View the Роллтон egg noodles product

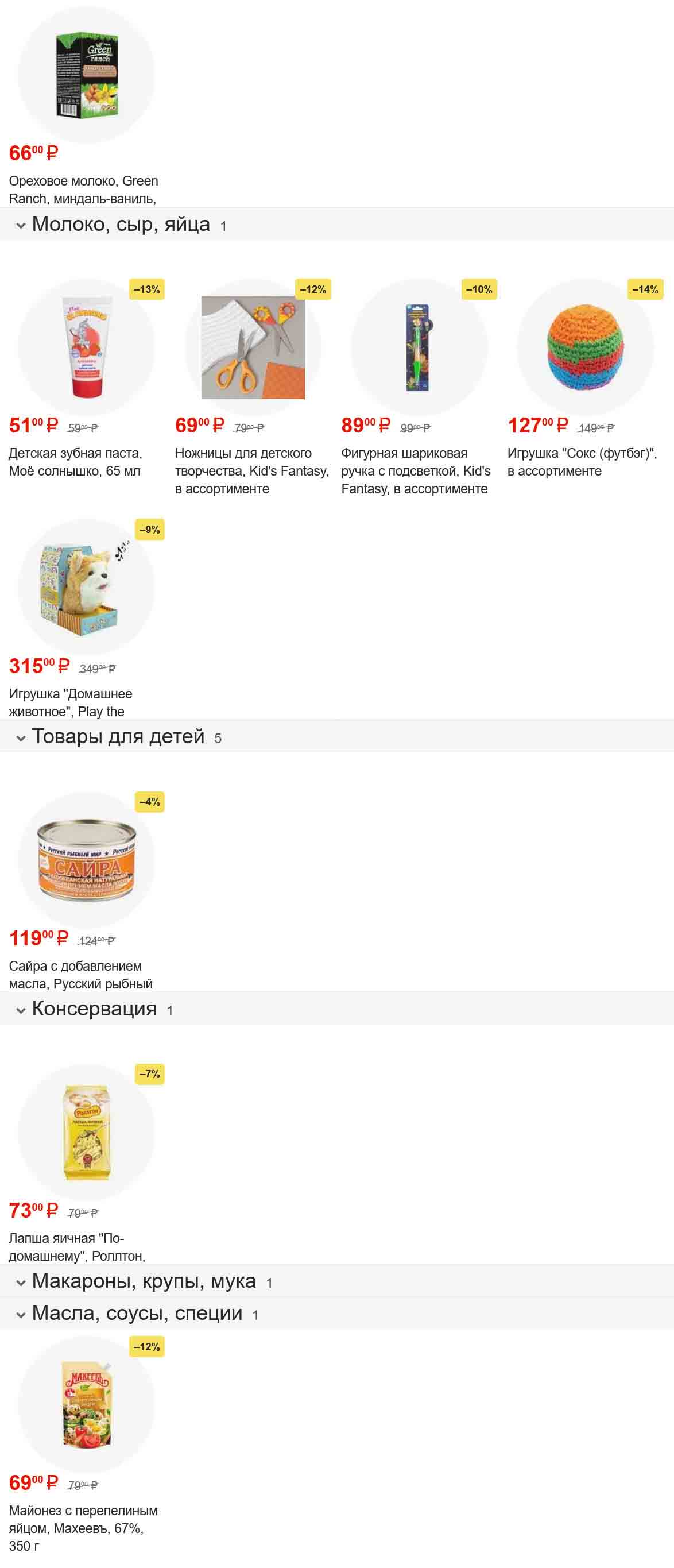click(86, 1131)
